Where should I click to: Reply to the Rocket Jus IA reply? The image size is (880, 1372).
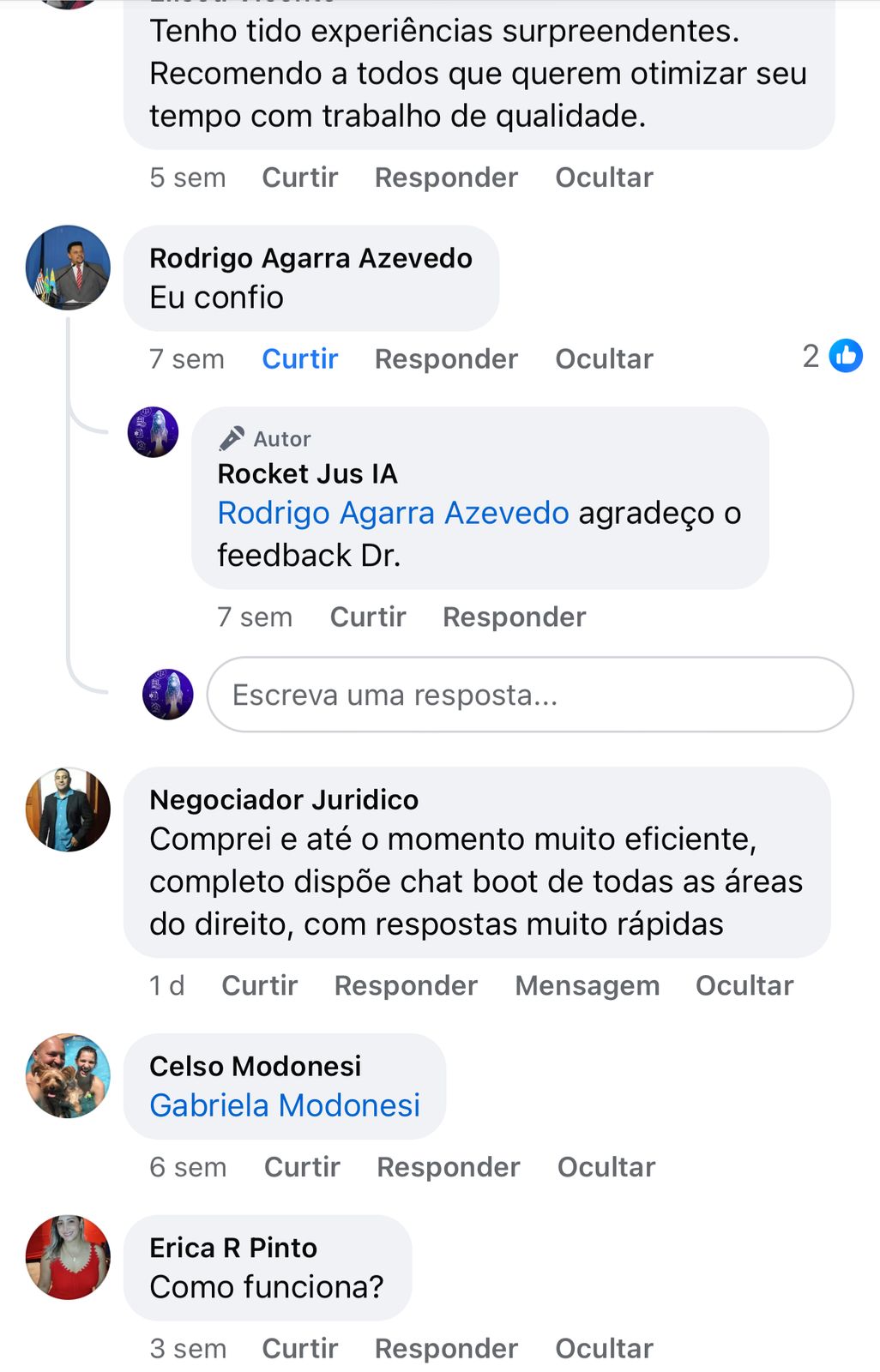point(514,617)
